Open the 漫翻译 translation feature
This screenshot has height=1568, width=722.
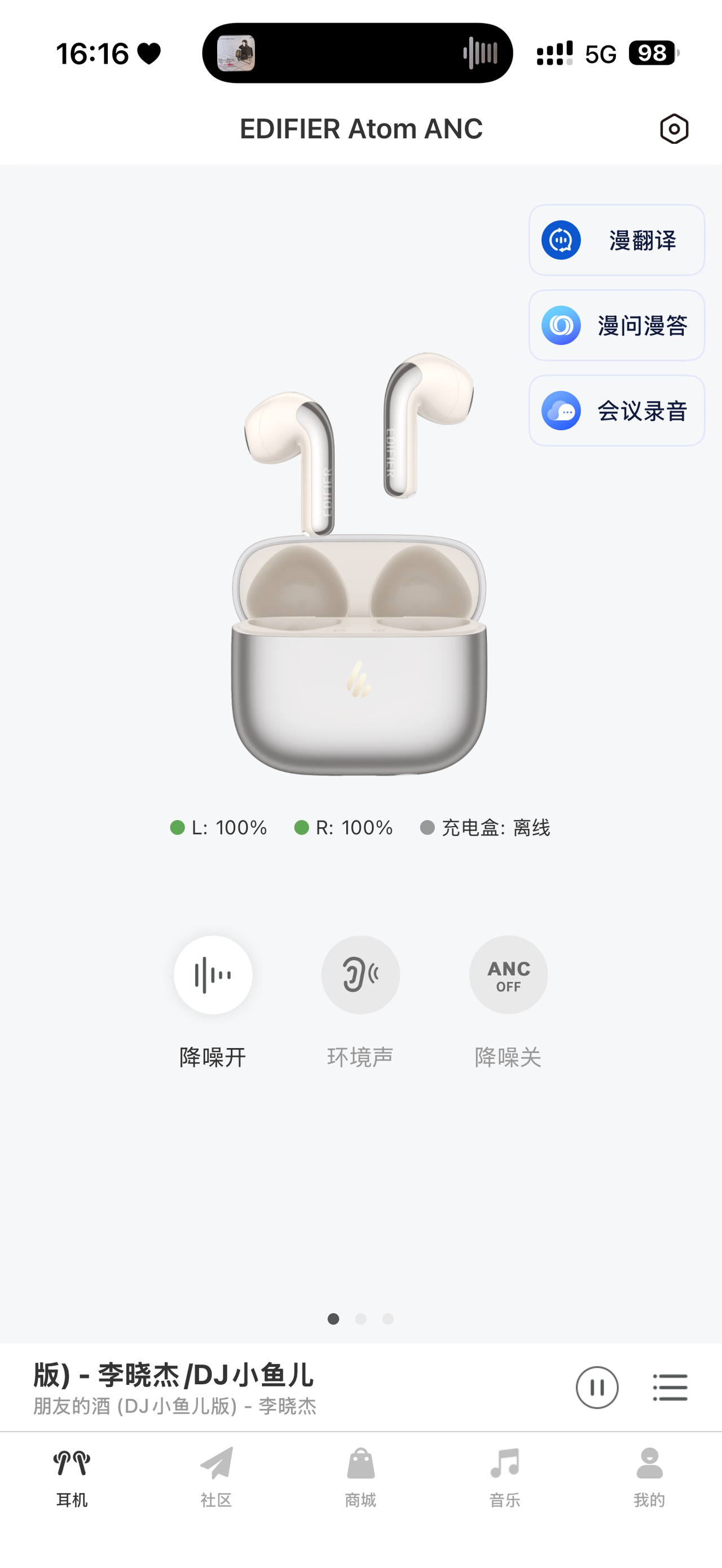point(617,240)
